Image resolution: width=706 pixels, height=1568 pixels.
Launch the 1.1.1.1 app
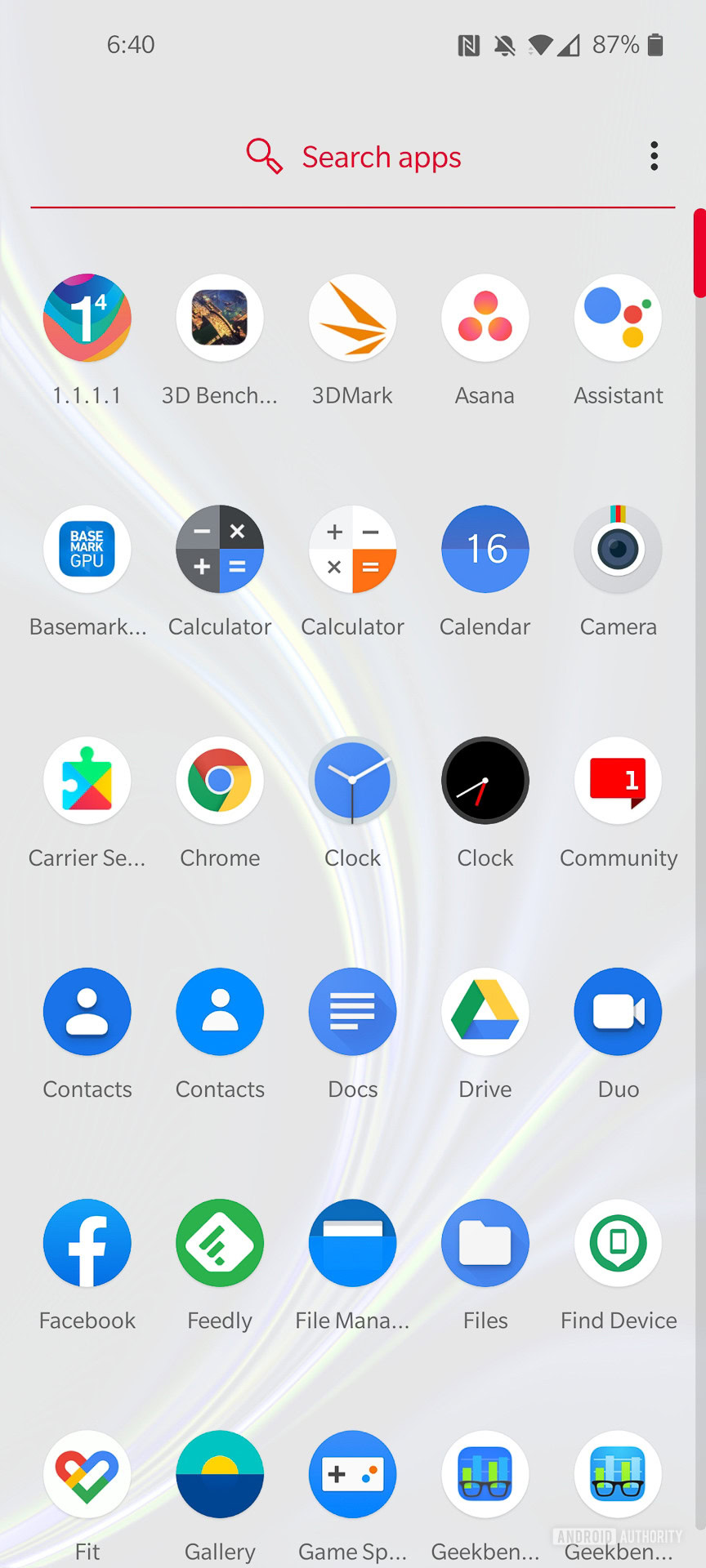click(x=87, y=318)
